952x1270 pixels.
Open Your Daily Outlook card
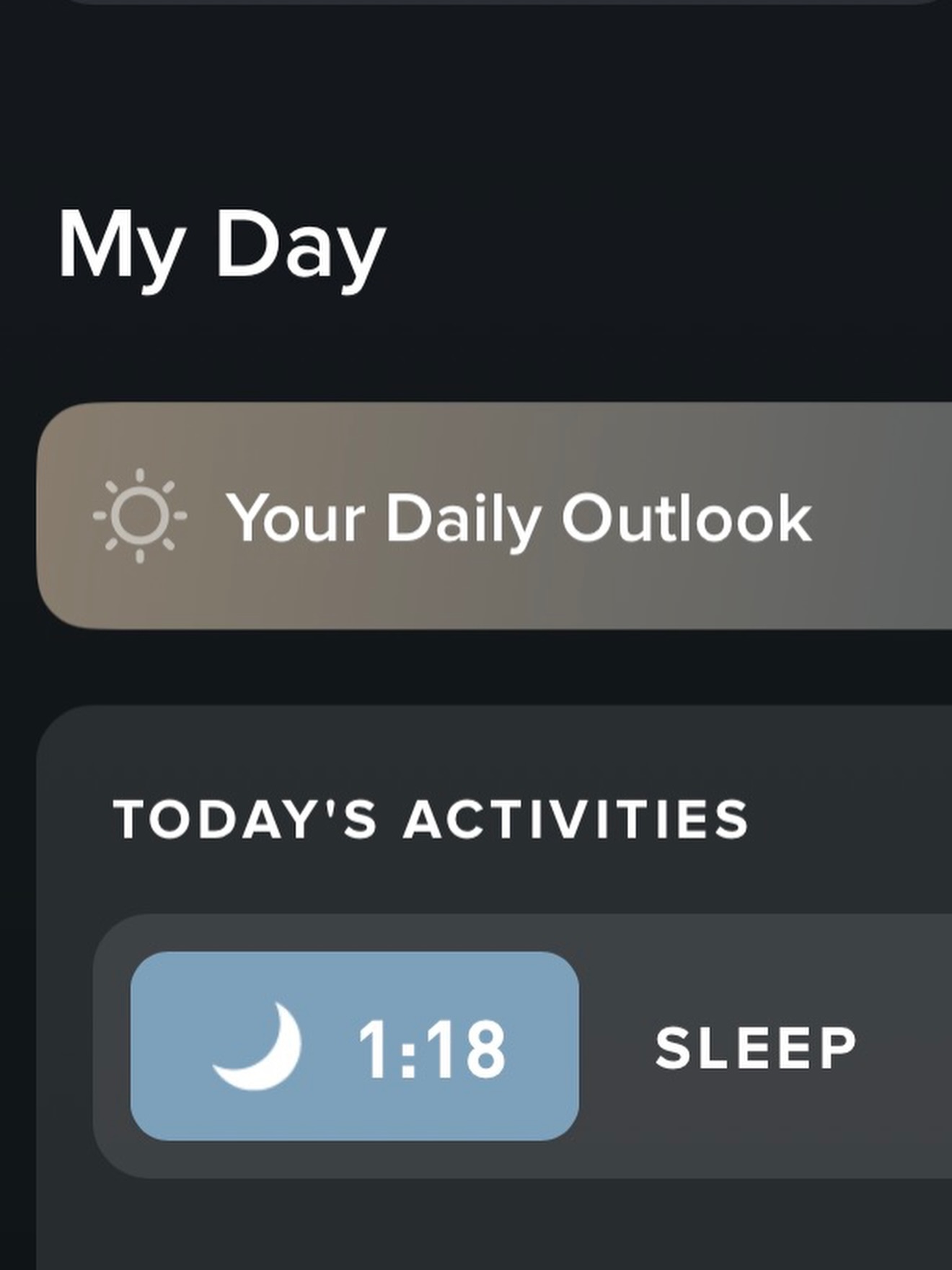[495, 516]
